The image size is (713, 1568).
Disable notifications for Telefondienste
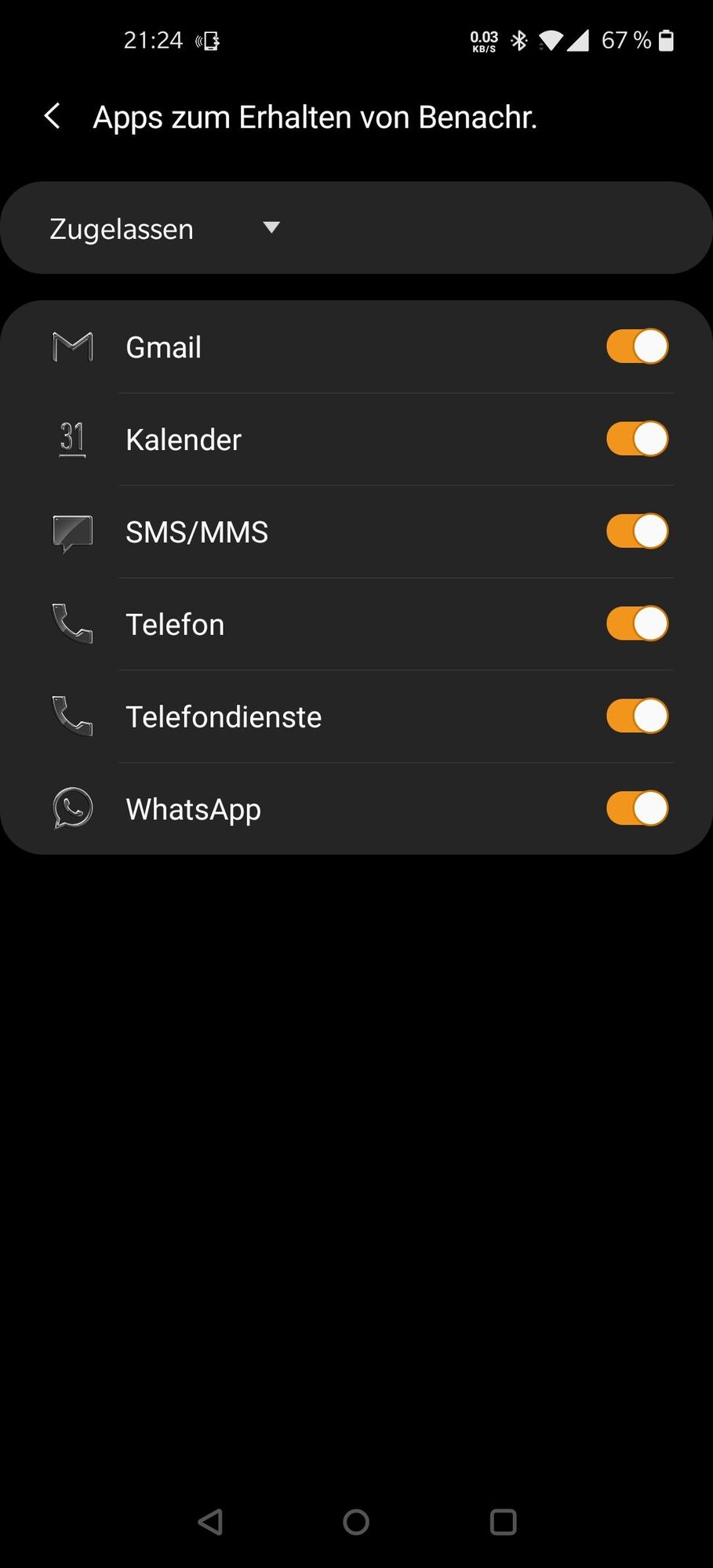(x=637, y=717)
